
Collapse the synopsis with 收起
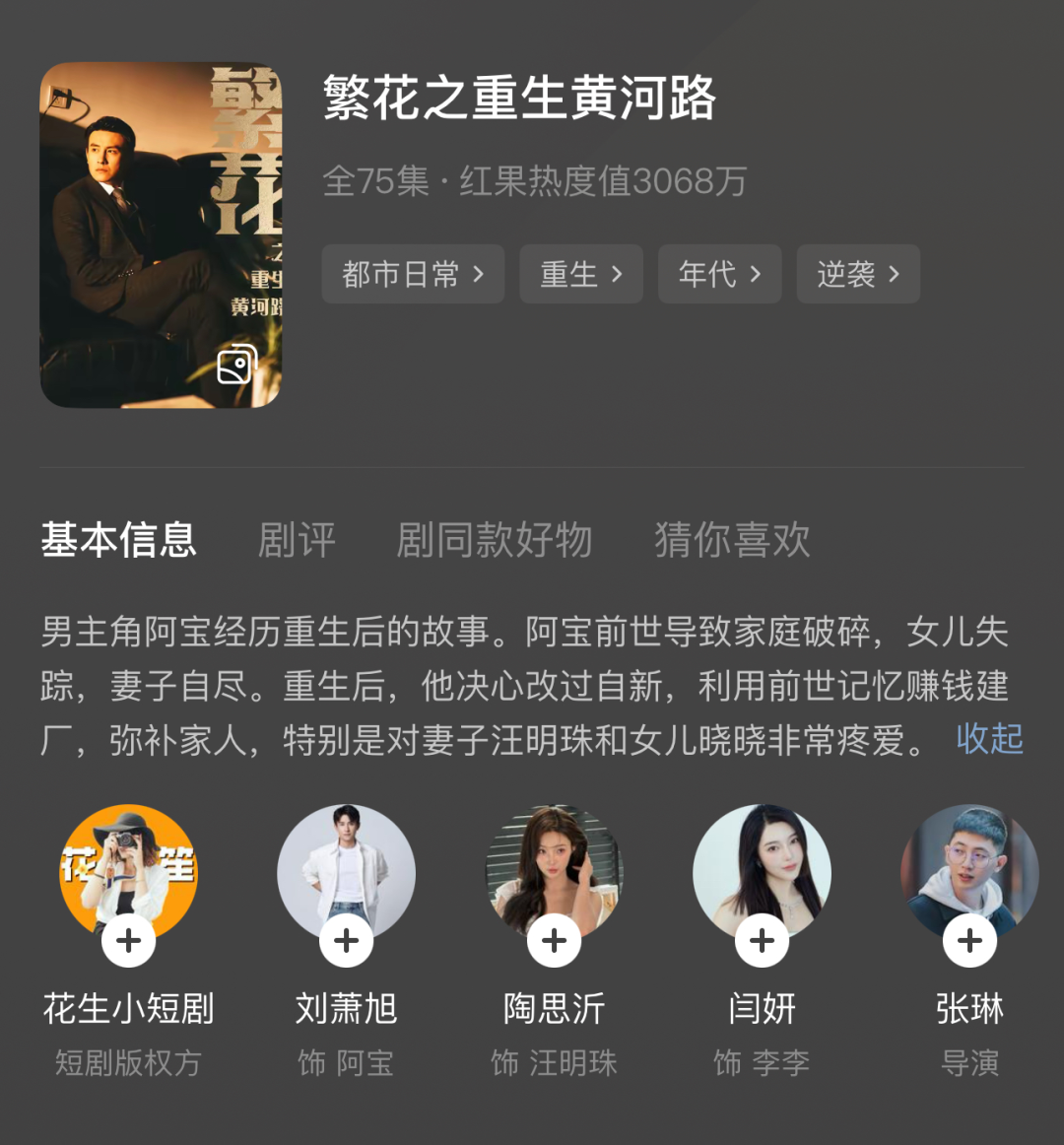point(989,739)
